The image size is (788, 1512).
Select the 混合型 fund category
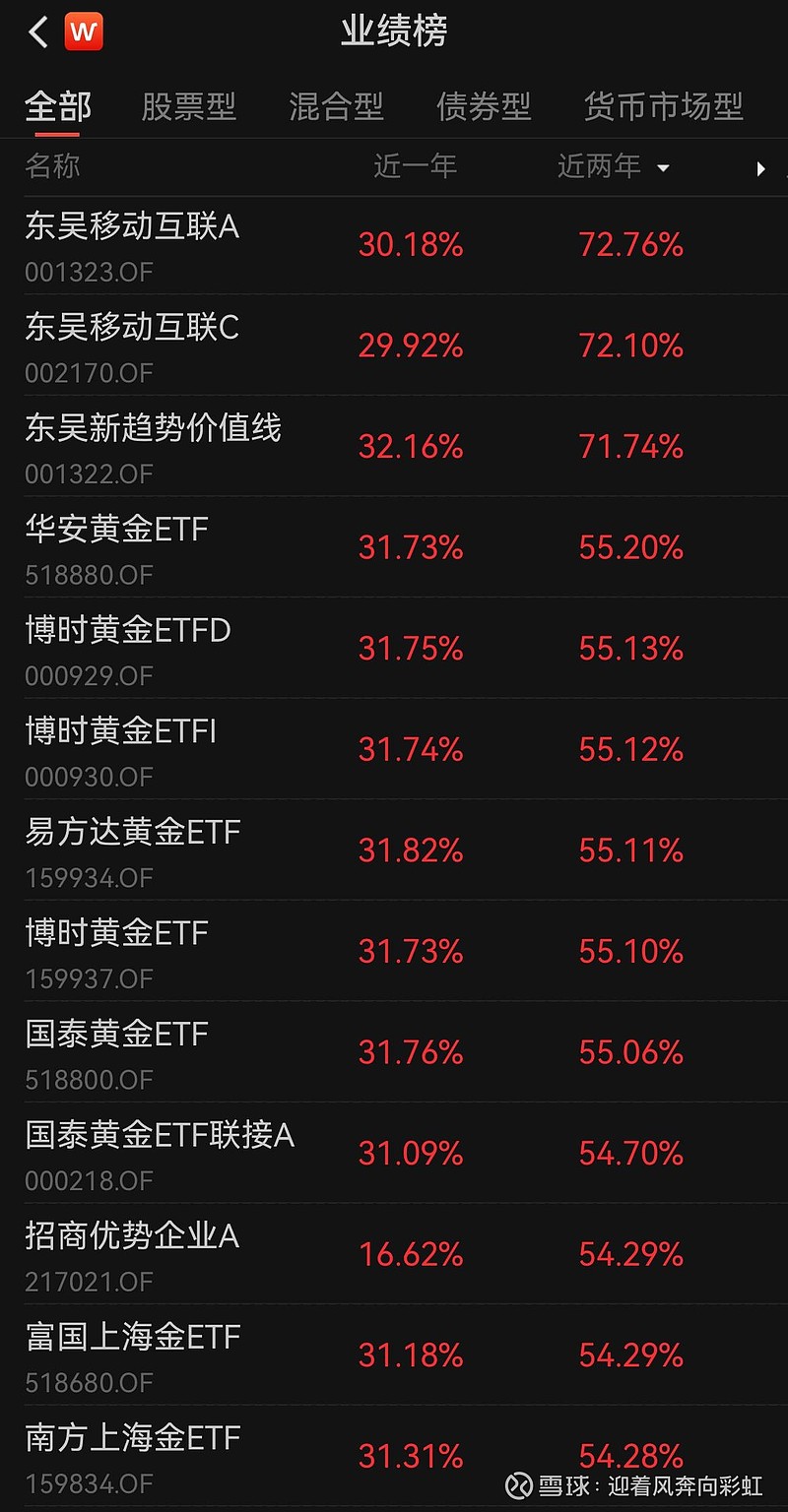pos(337,106)
